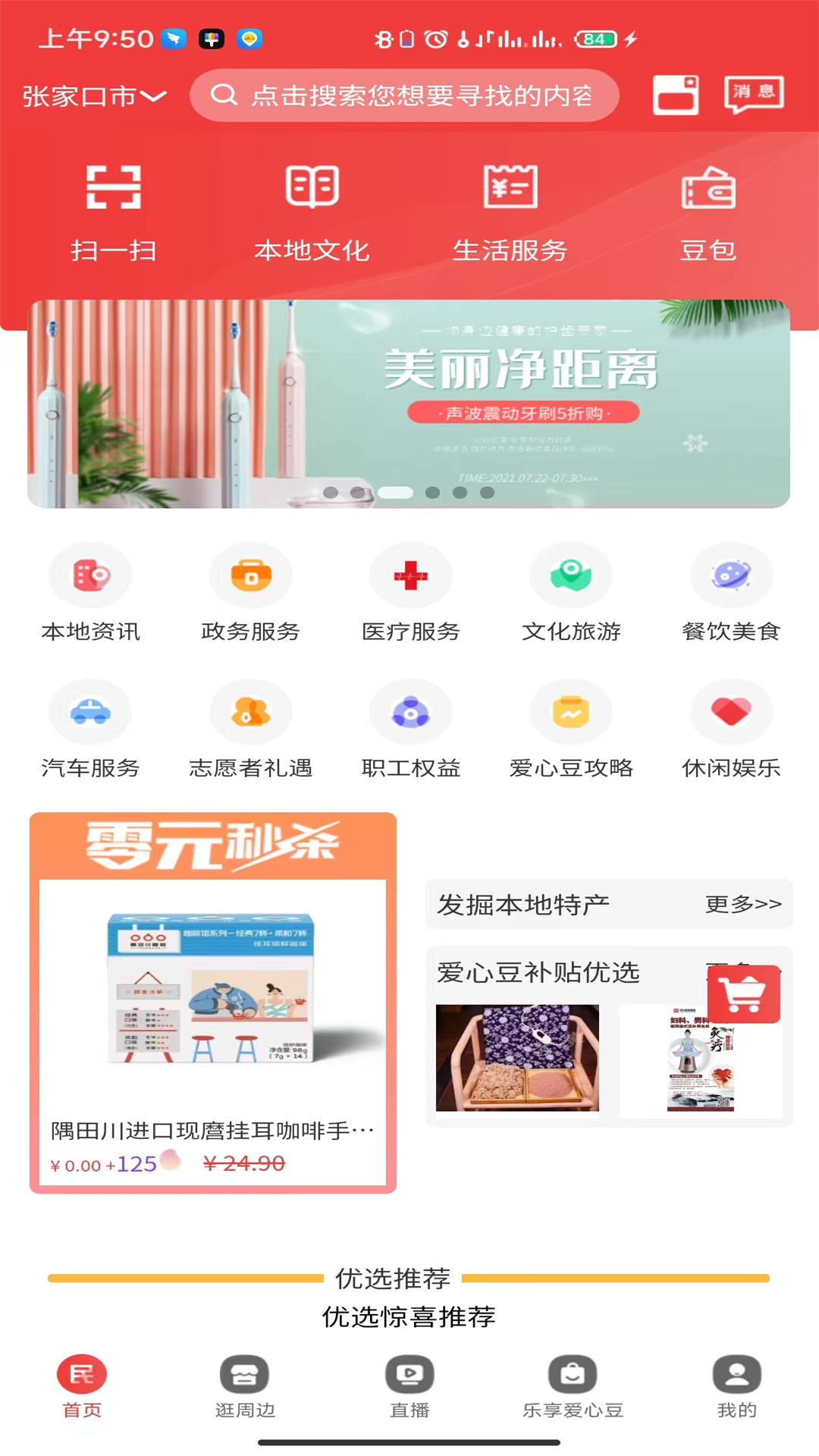The width and height of the screenshot is (819, 1456).
Task: Select 餐饮美食 category
Action: 731,593
